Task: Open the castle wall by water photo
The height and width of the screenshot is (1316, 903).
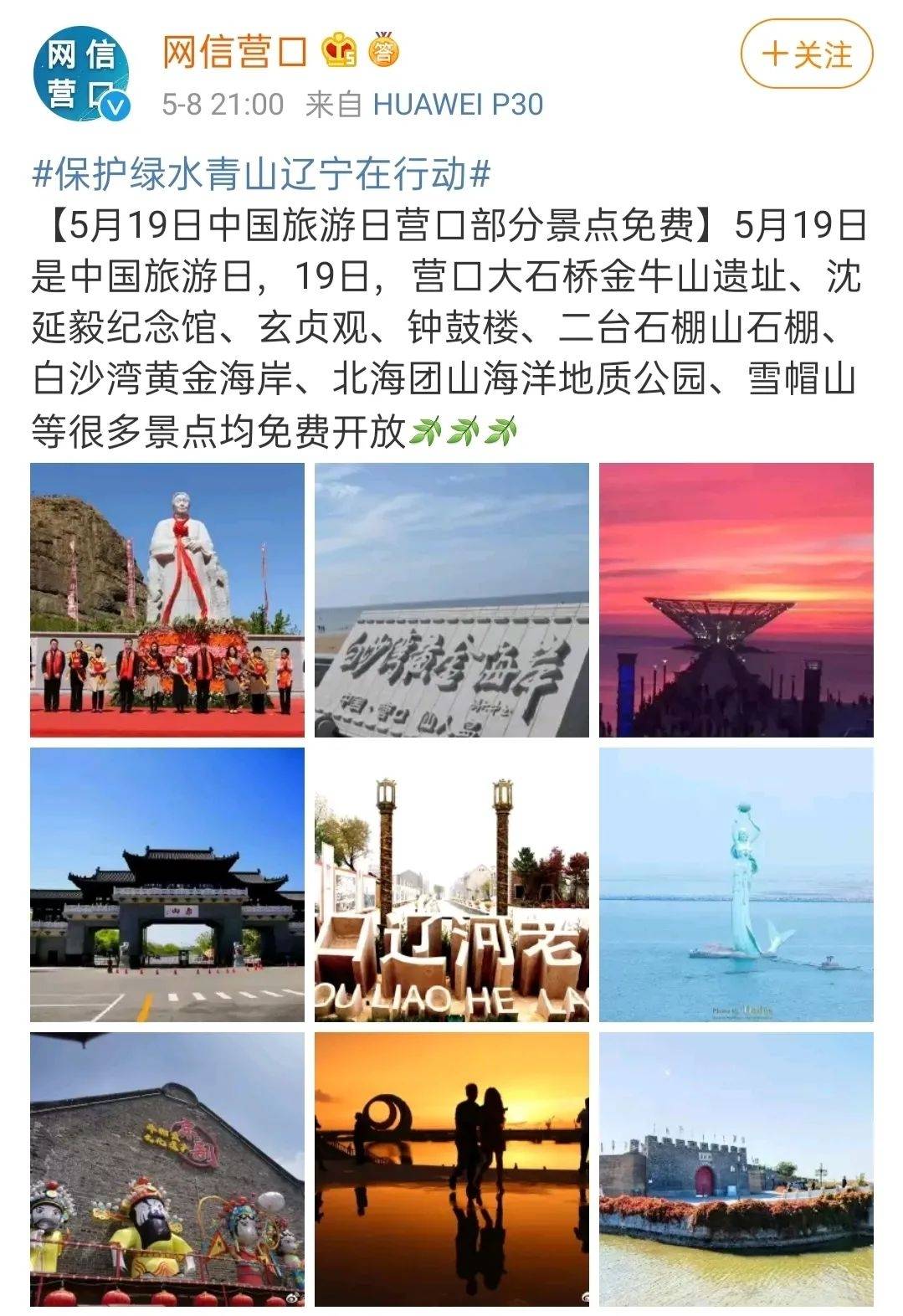Action: click(x=736, y=1169)
